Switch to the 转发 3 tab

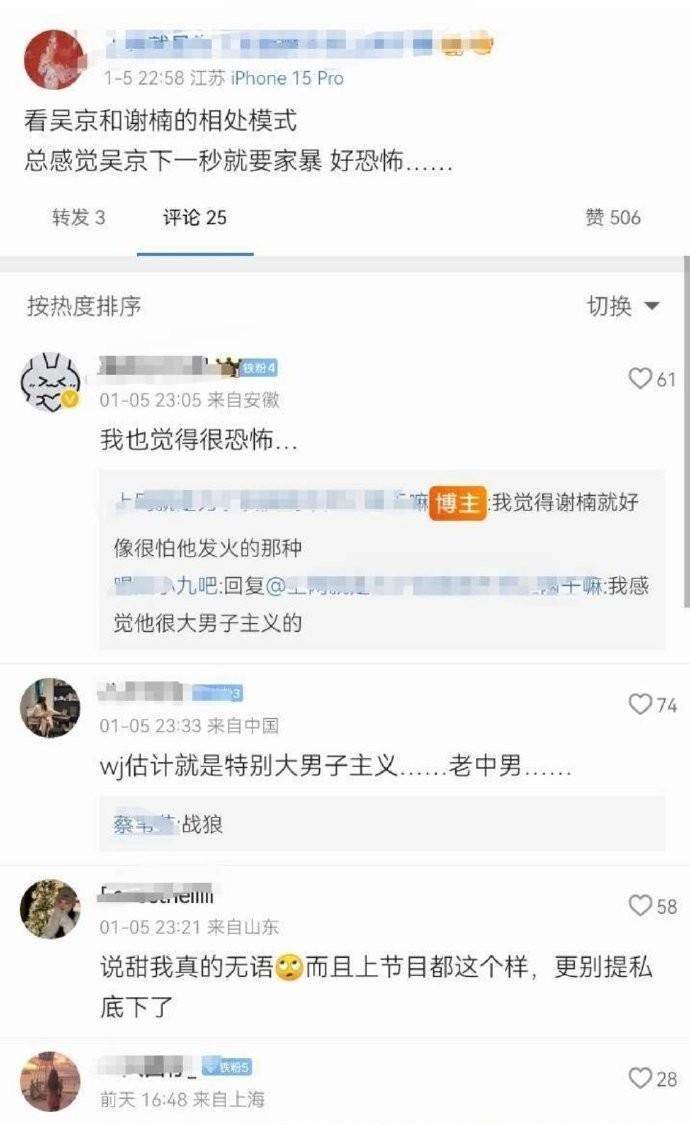coord(79,217)
